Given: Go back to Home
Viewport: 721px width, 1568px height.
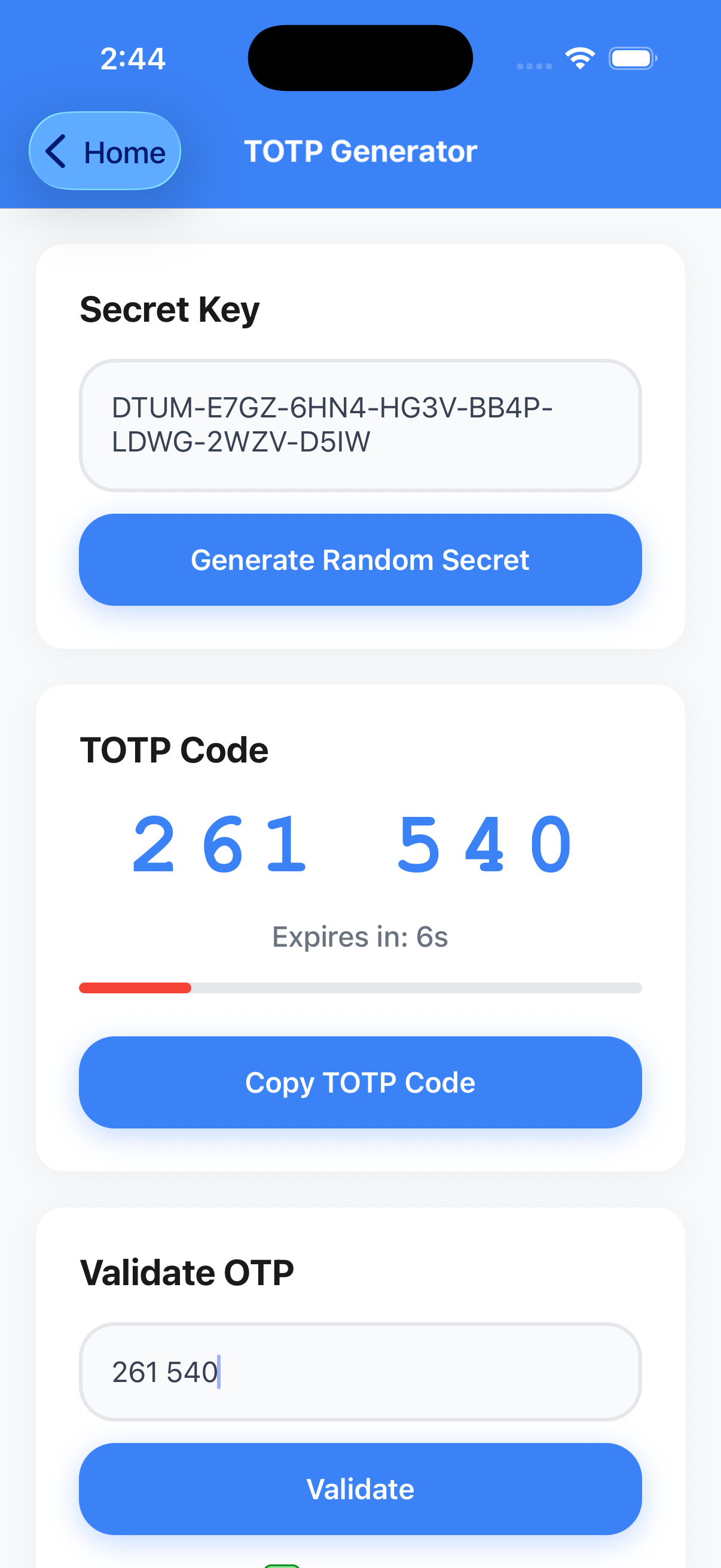Looking at the screenshot, I should [x=105, y=151].
